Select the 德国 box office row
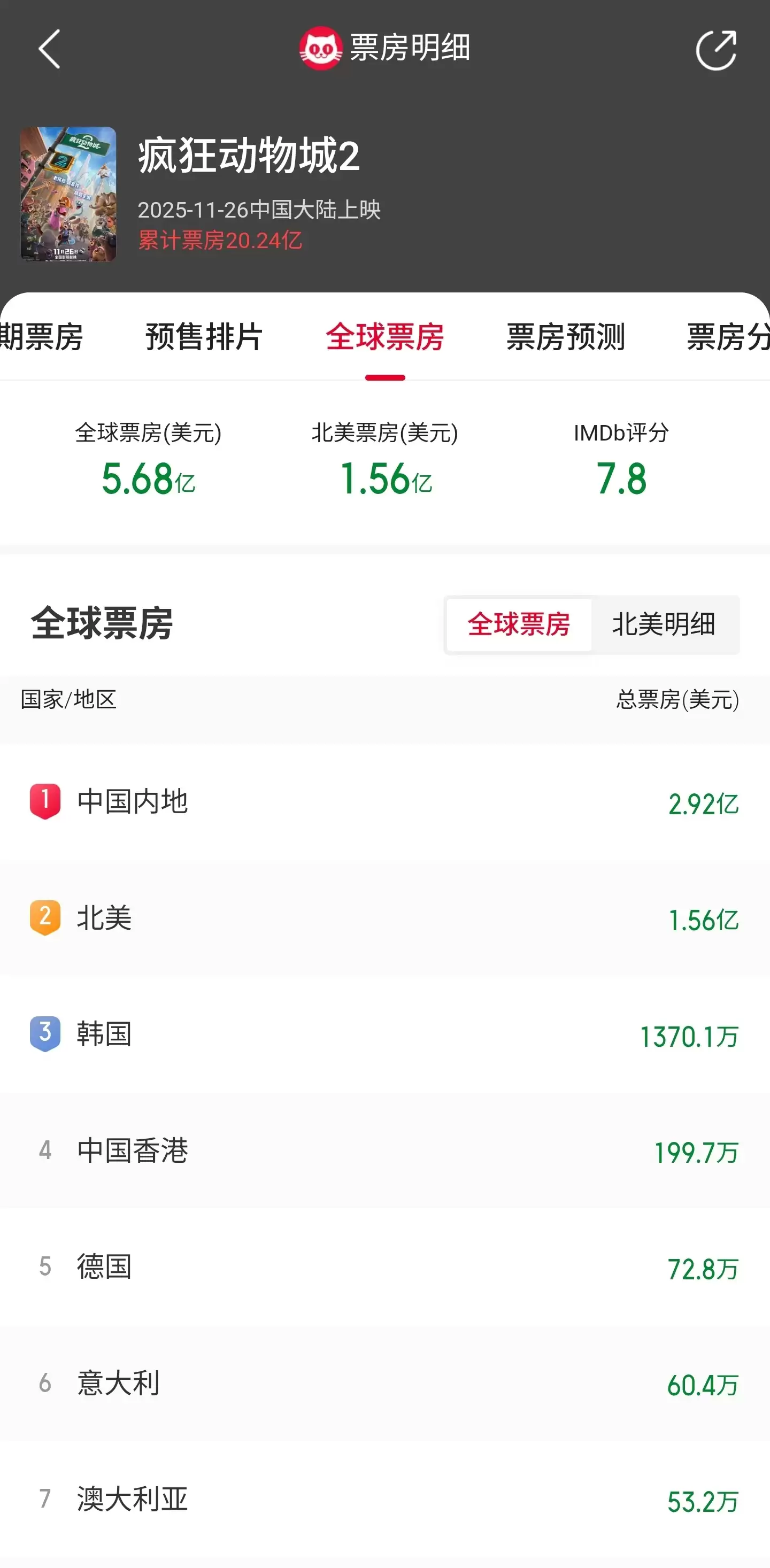770x1568 pixels. click(384, 1268)
